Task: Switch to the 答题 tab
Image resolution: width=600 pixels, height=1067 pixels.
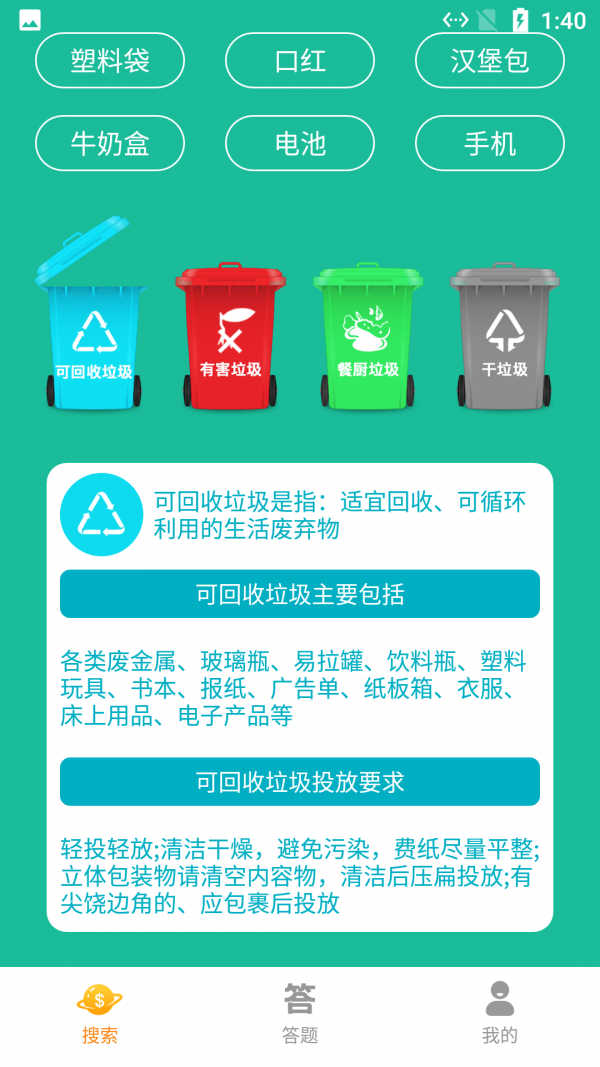Action: pos(300,1014)
